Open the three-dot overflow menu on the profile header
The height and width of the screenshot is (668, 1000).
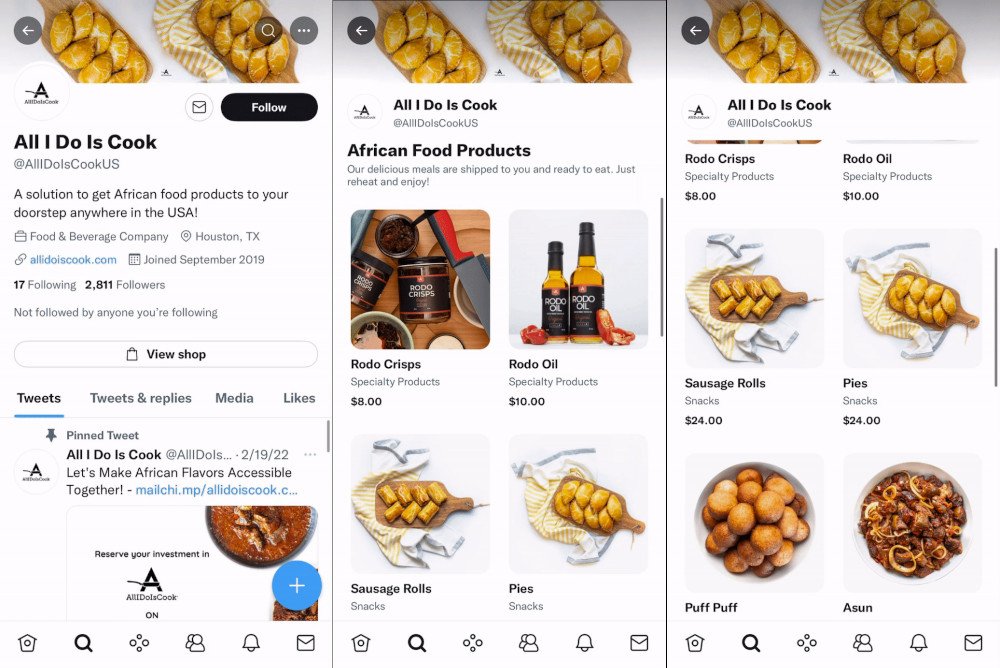click(304, 30)
